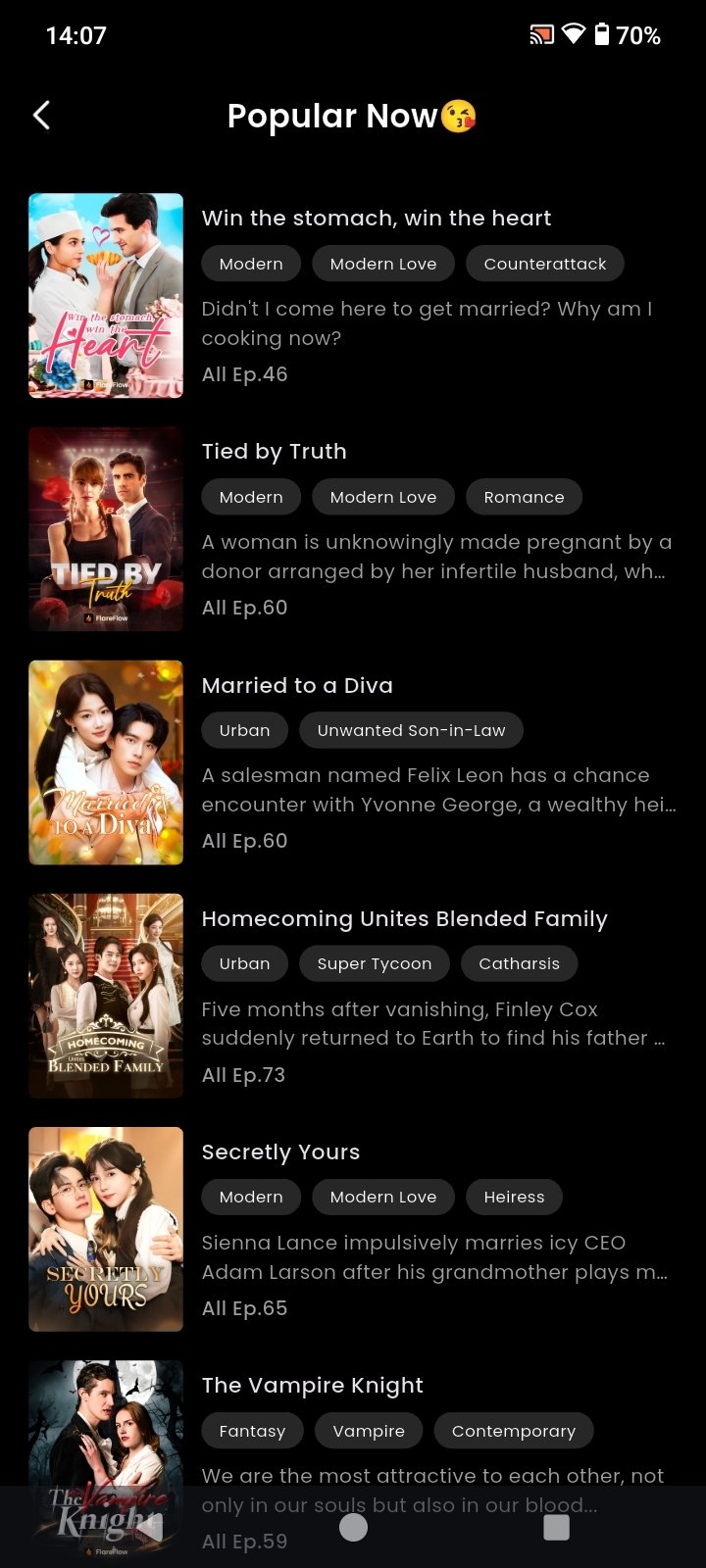
Task: Select the Counterattack tag chip
Action: point(545,264)
